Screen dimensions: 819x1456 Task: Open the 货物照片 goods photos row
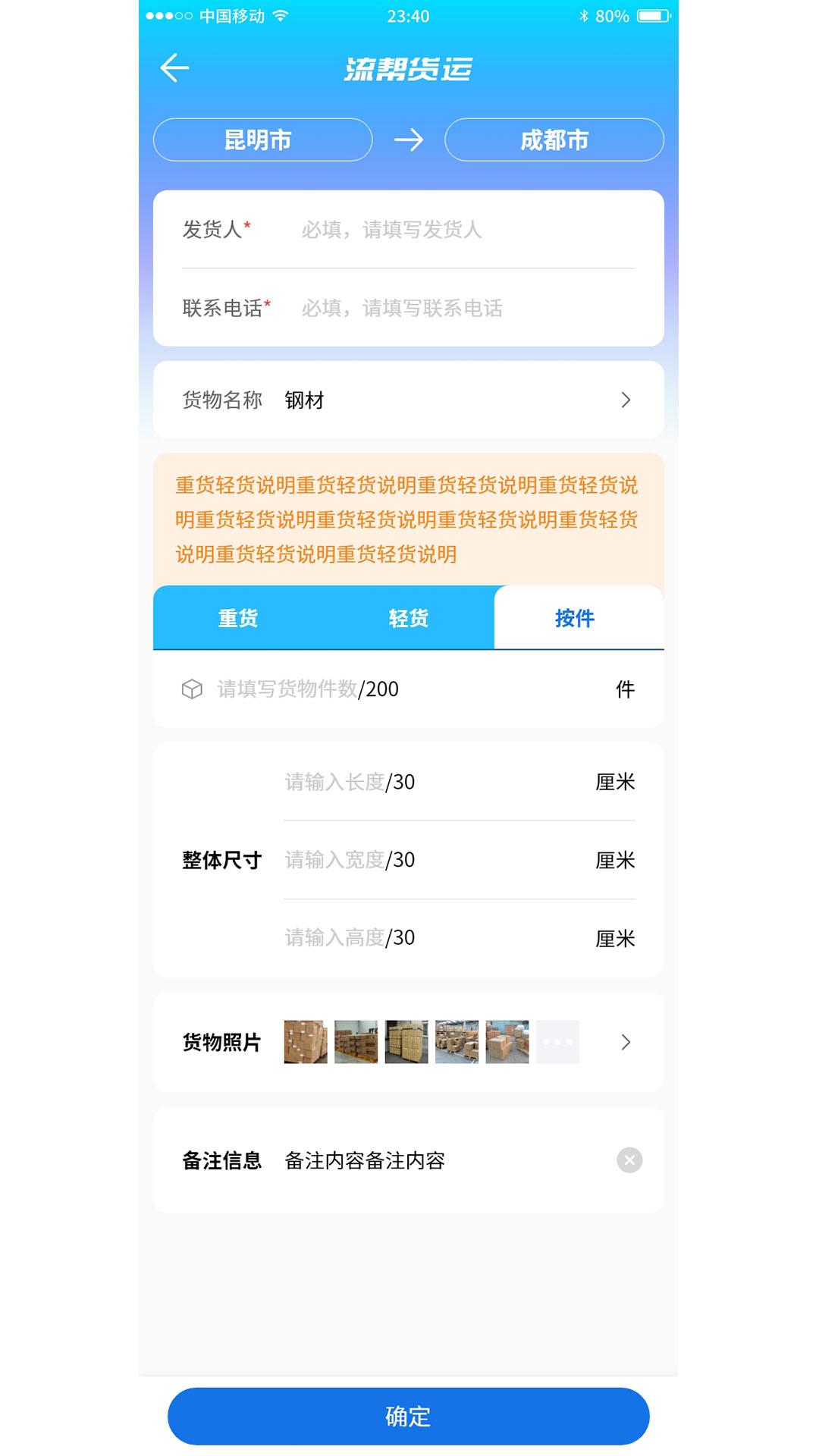point(409,1042)
